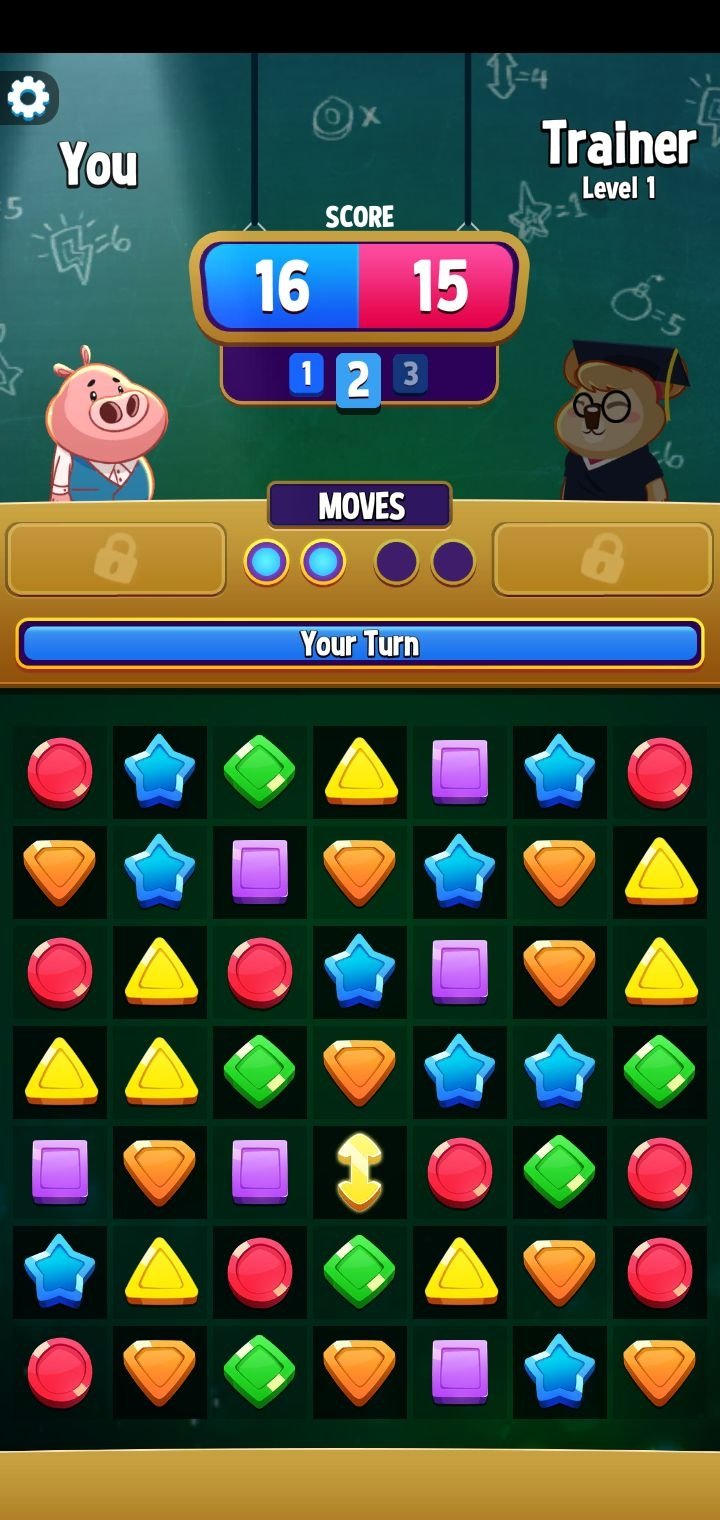Tap the locked power-up slot beside the pig
Viewport: 720px width, 1520px height.
tap(116, 559)
